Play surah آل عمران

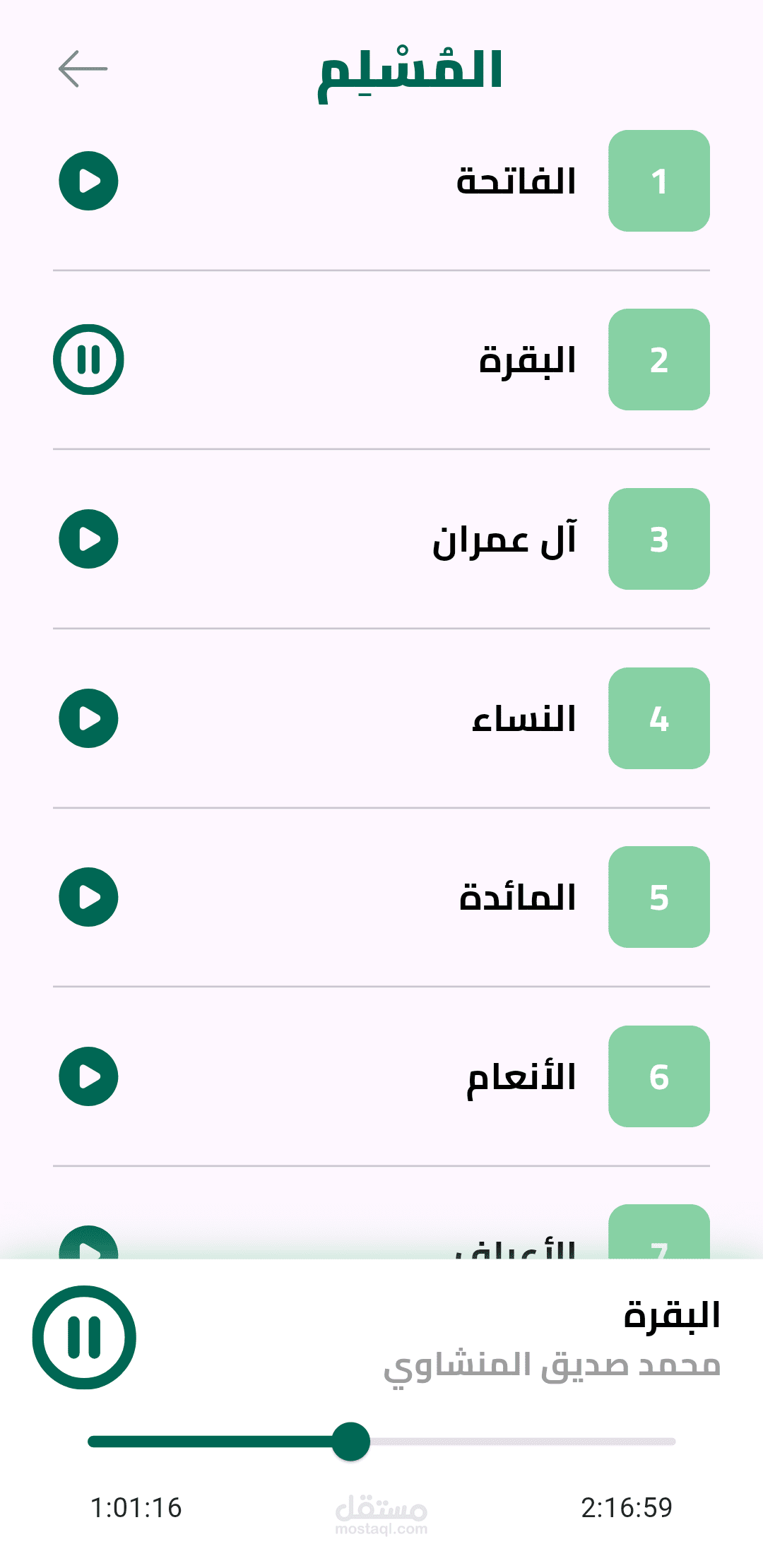[88, 539]
